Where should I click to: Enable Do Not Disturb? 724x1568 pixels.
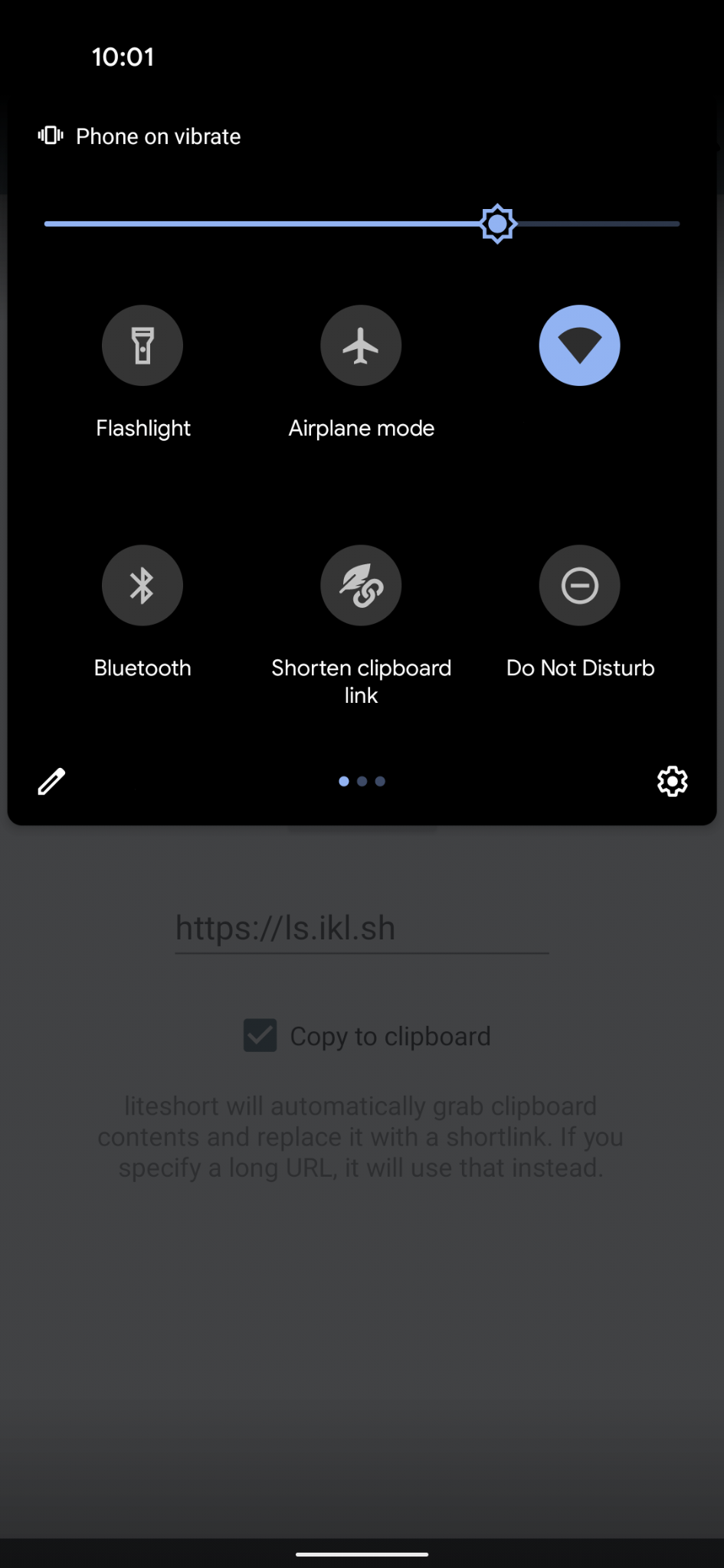tap(579, 585)
